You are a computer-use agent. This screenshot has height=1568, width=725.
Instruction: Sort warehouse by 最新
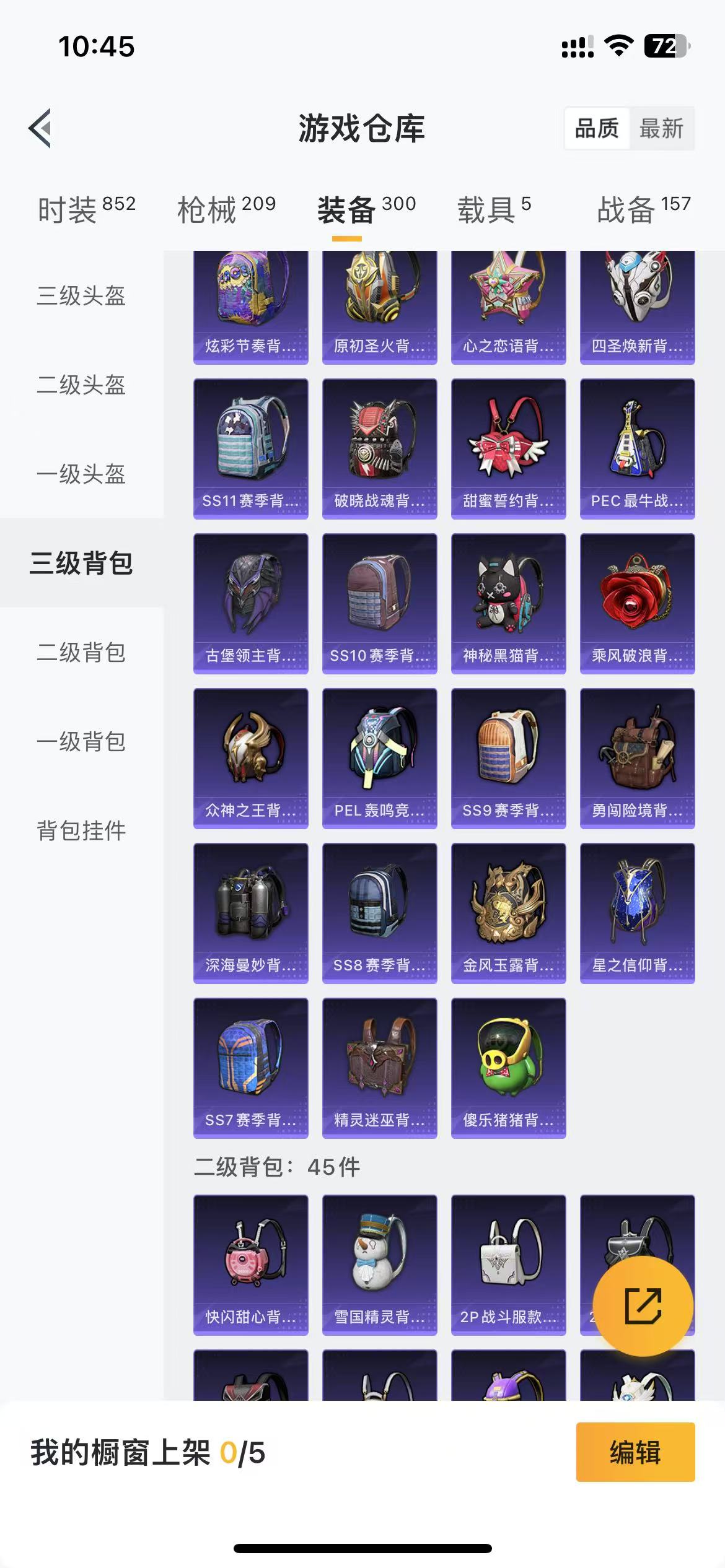661,128
